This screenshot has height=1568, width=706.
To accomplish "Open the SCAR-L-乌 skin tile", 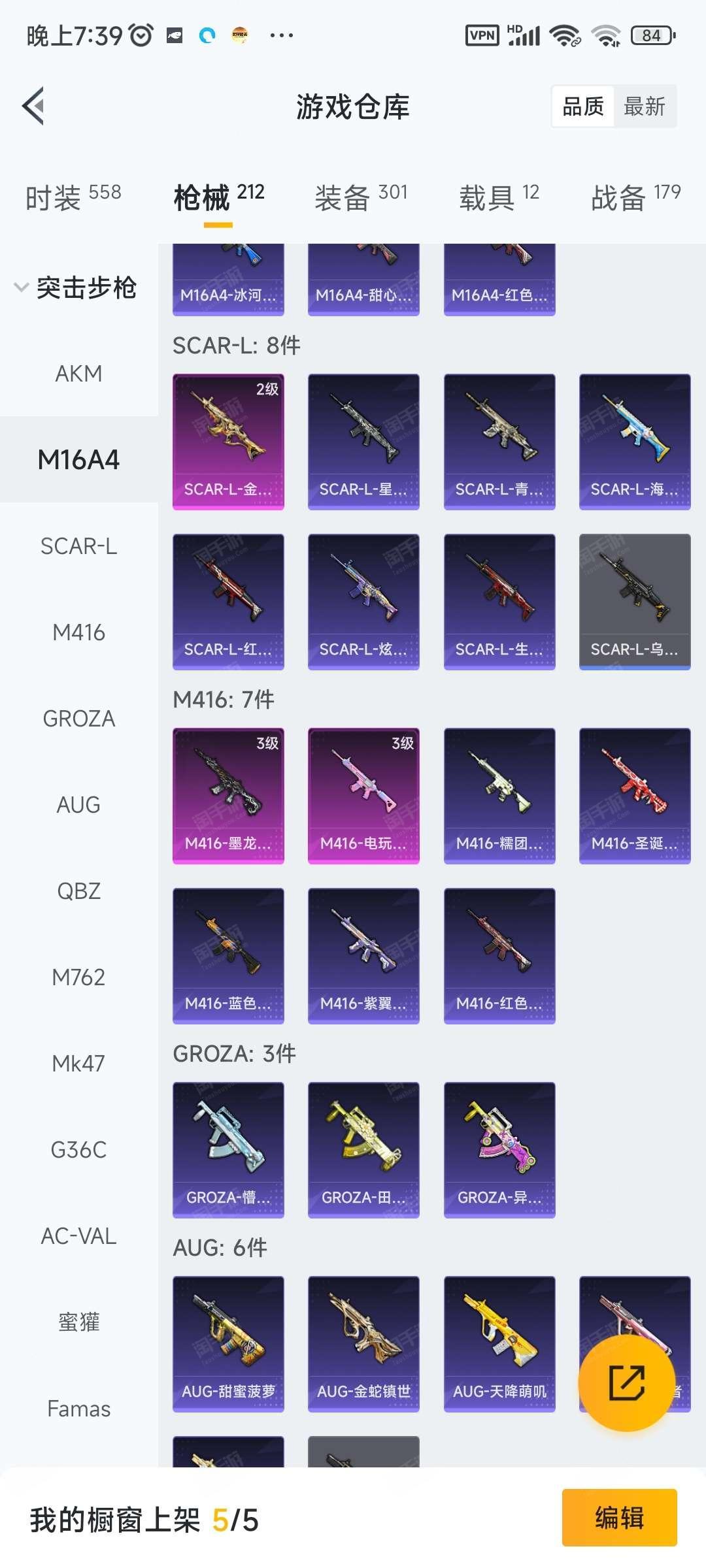I will pos(635,602).
